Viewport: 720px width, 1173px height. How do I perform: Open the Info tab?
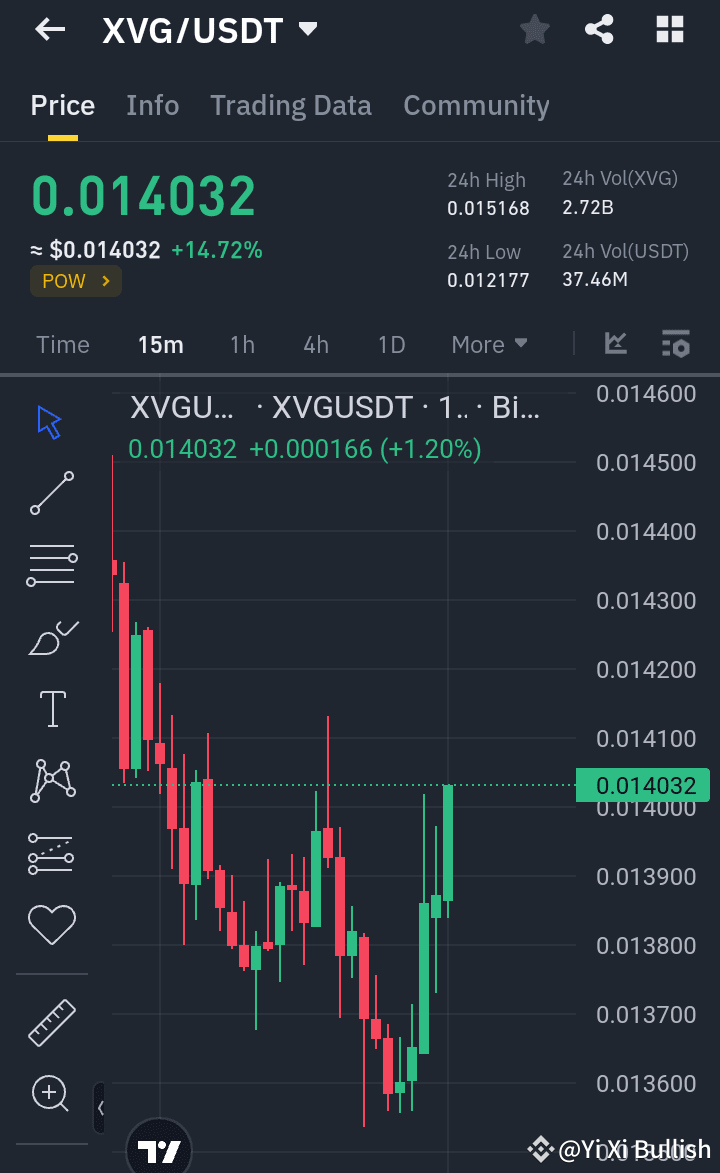point(152,105)
